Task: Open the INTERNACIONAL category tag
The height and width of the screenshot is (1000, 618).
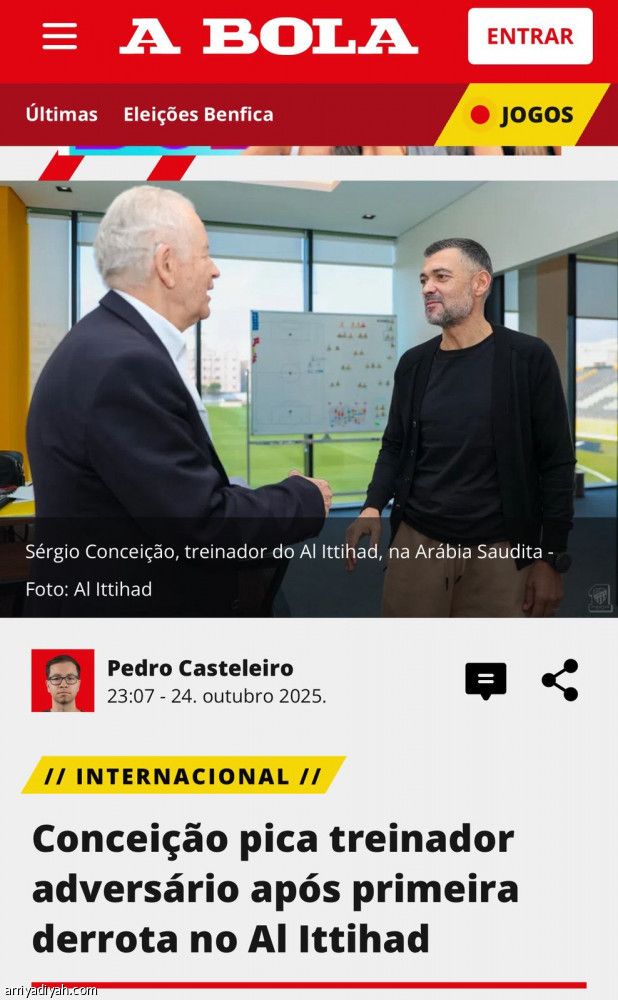Action: coord(183,776)
